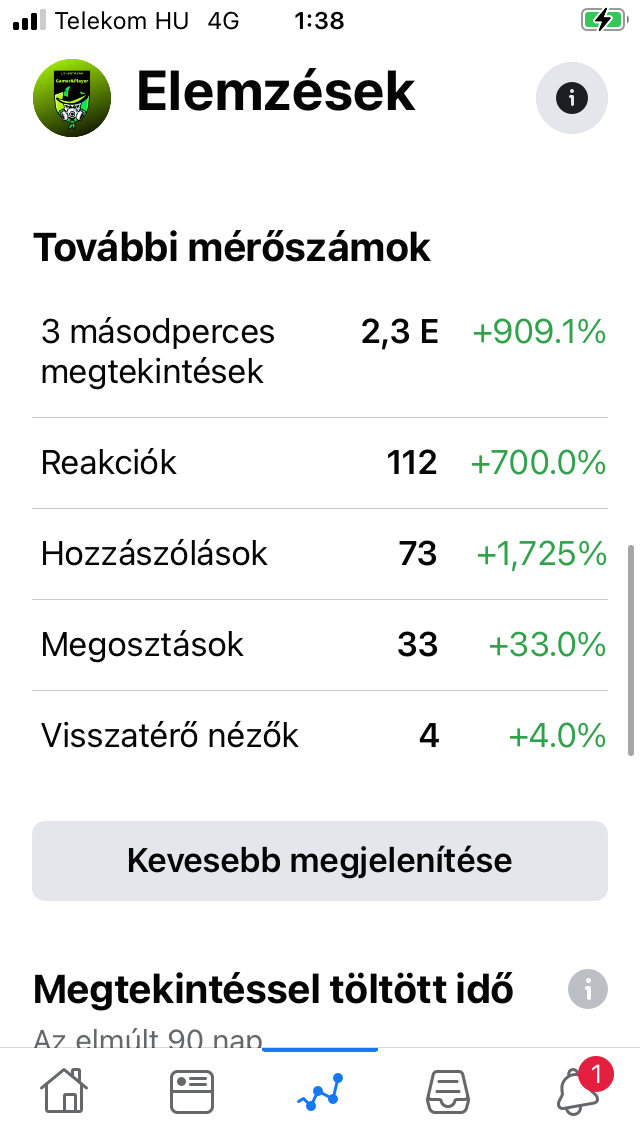Switch to the posts tab
Image resolution: width=640 pixels, height=1136 pixels.
pyautogui.click(x=191, y=1092)
